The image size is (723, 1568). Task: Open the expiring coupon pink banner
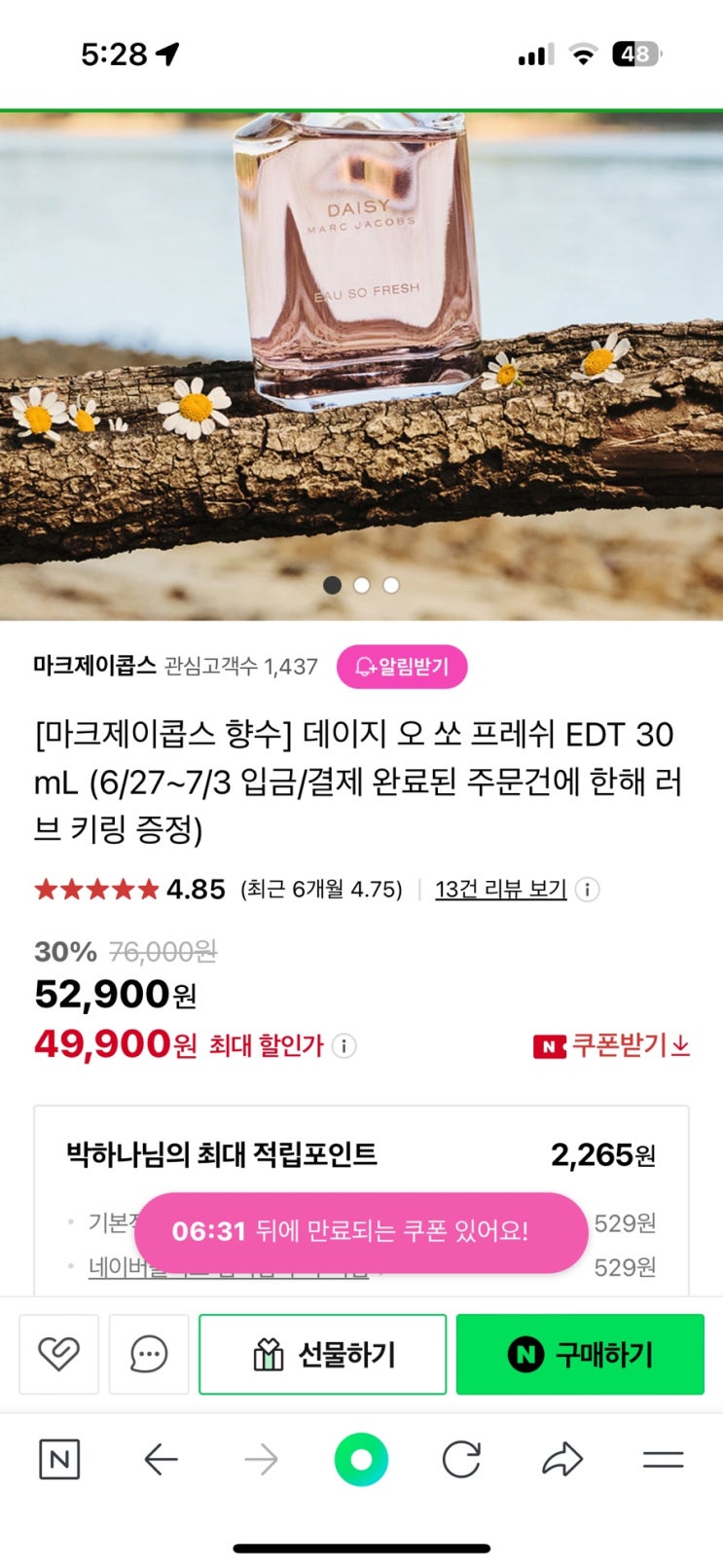tap(361, 1231)
